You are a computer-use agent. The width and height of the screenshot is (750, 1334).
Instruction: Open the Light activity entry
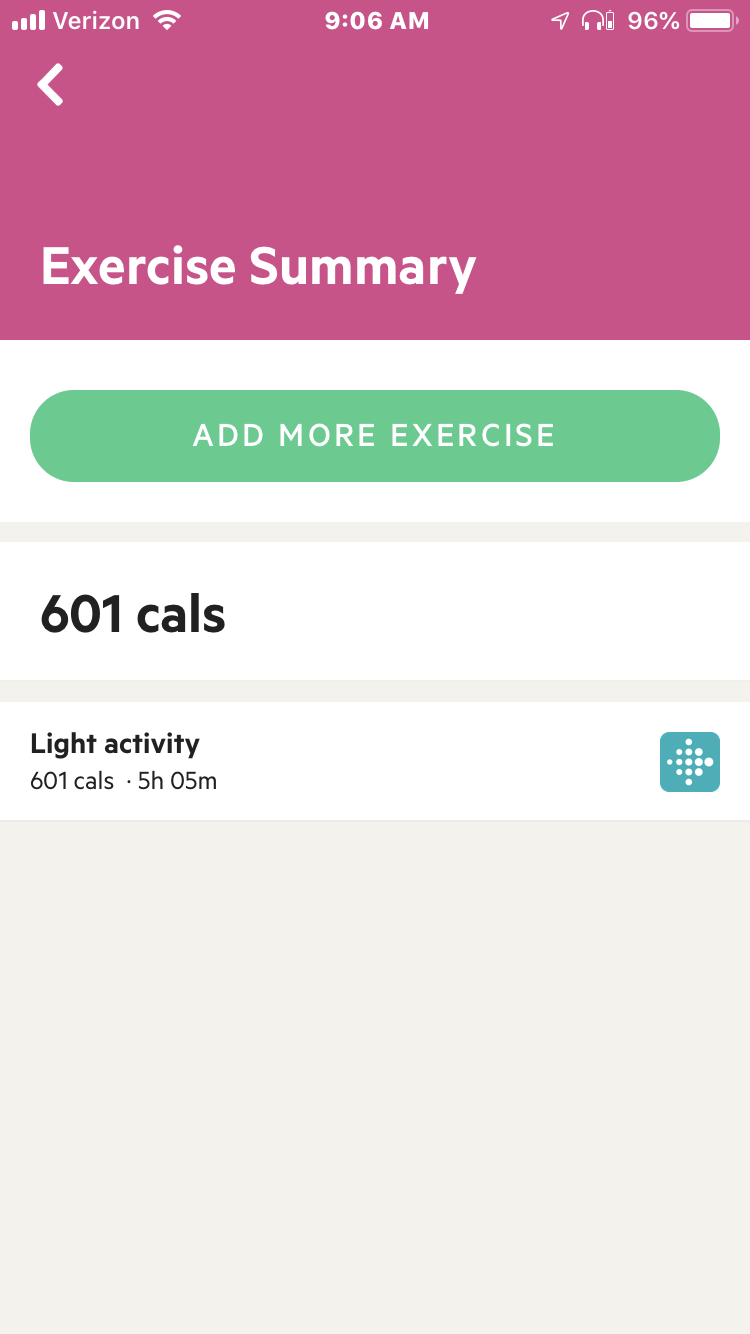300,761
